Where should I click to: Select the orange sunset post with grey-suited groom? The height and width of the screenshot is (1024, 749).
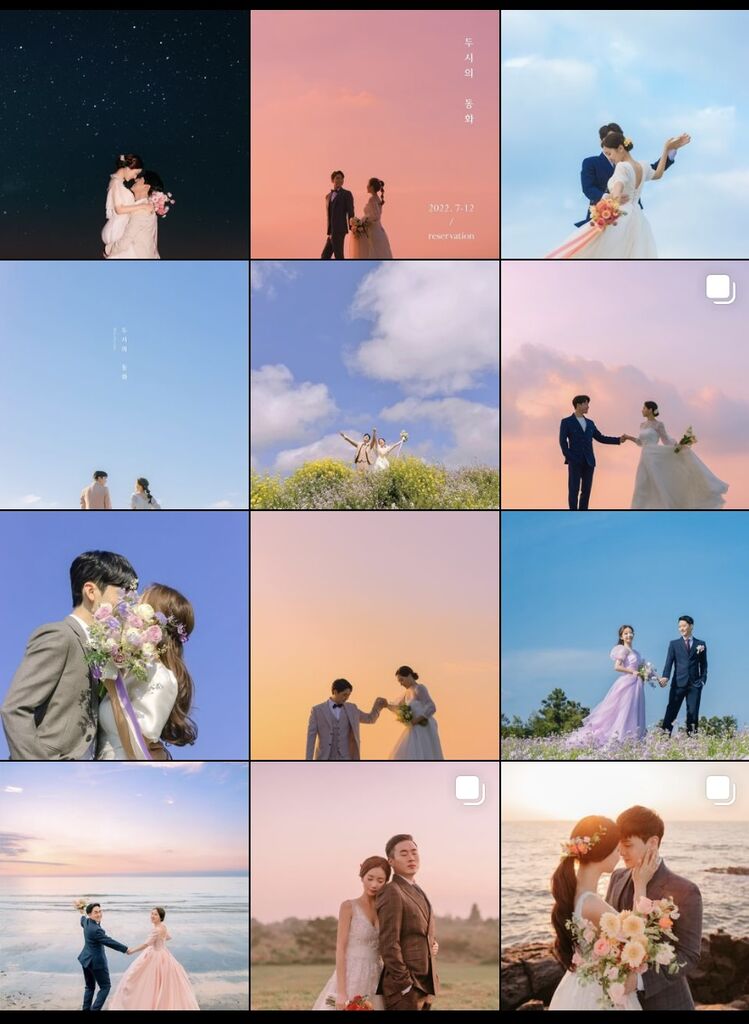click(374, 636)
